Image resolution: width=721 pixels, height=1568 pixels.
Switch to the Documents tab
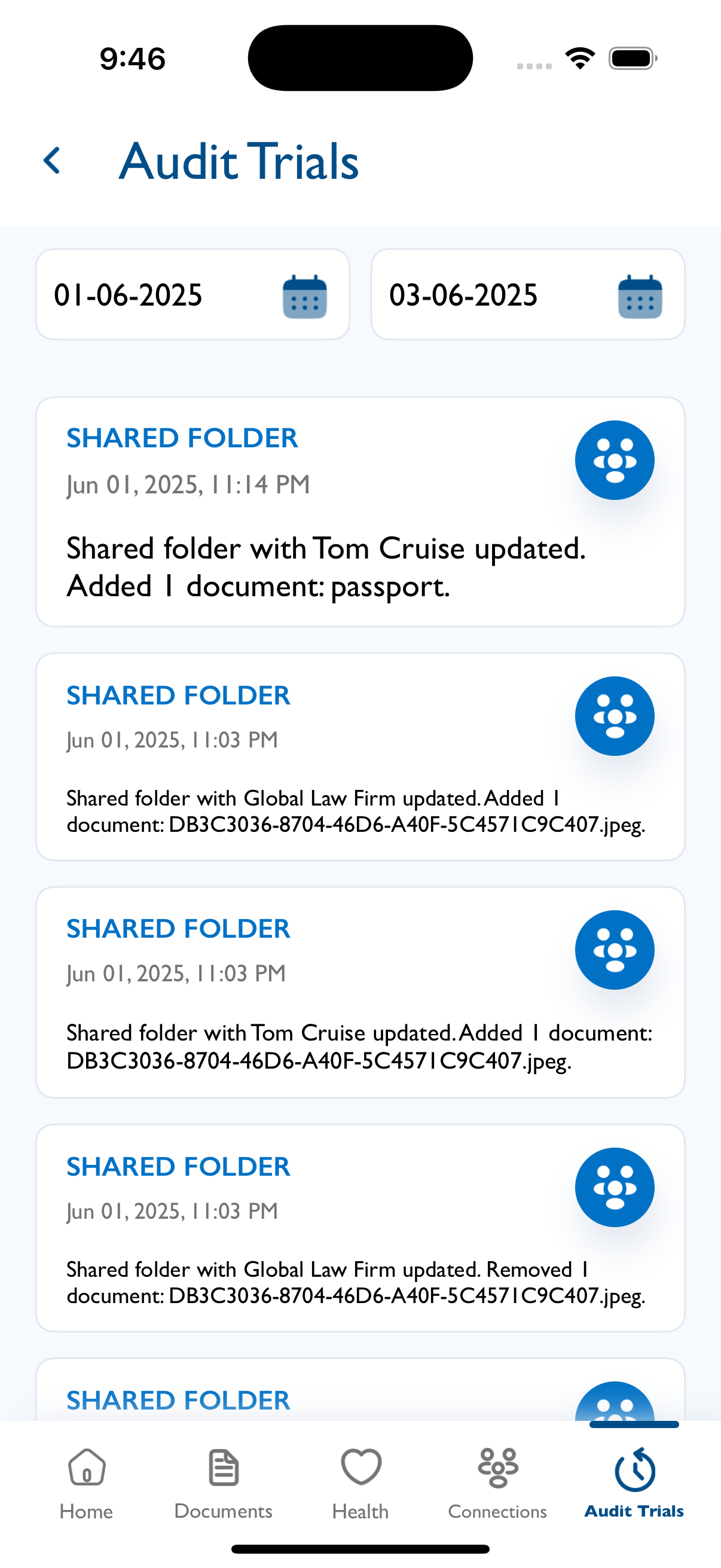[224, 1484]
